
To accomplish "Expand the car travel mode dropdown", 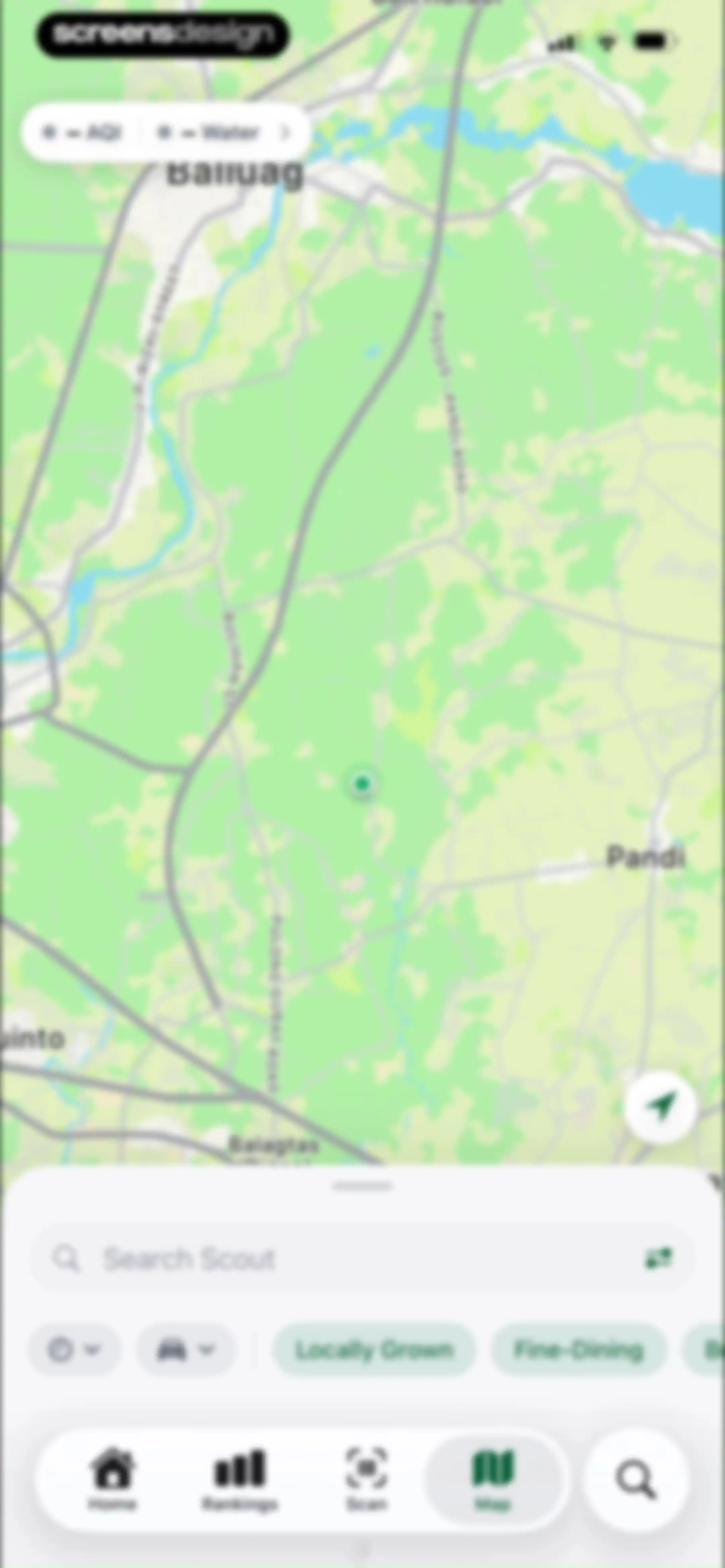I will 186,1350.
